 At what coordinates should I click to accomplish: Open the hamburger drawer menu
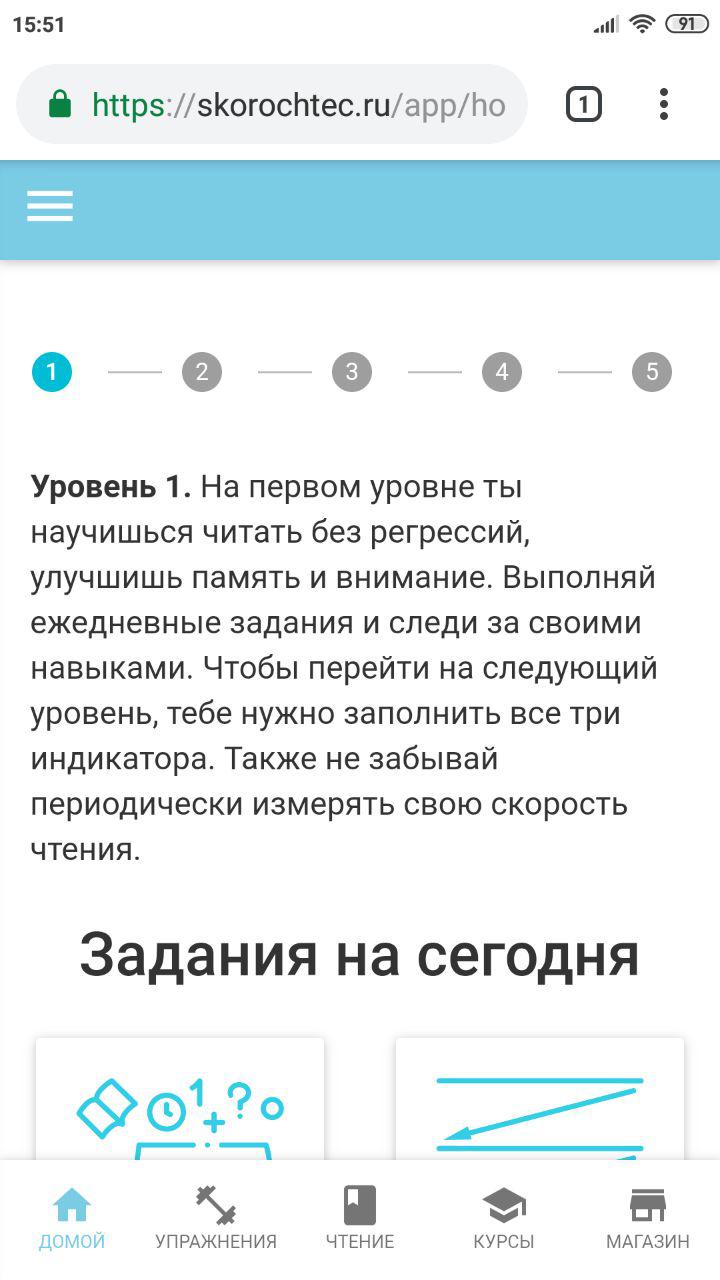[50, 206]
